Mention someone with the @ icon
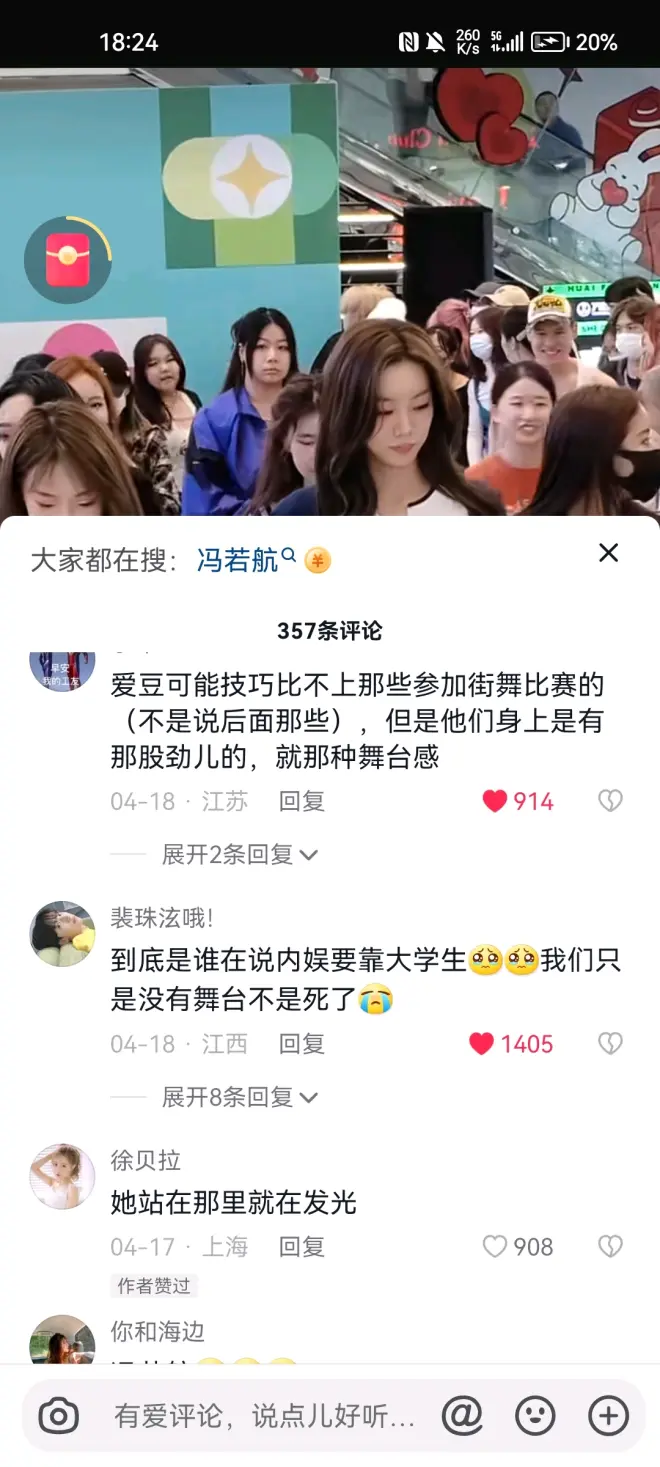The height and width of the screenshot is (1467, 660). [462, 1416]
